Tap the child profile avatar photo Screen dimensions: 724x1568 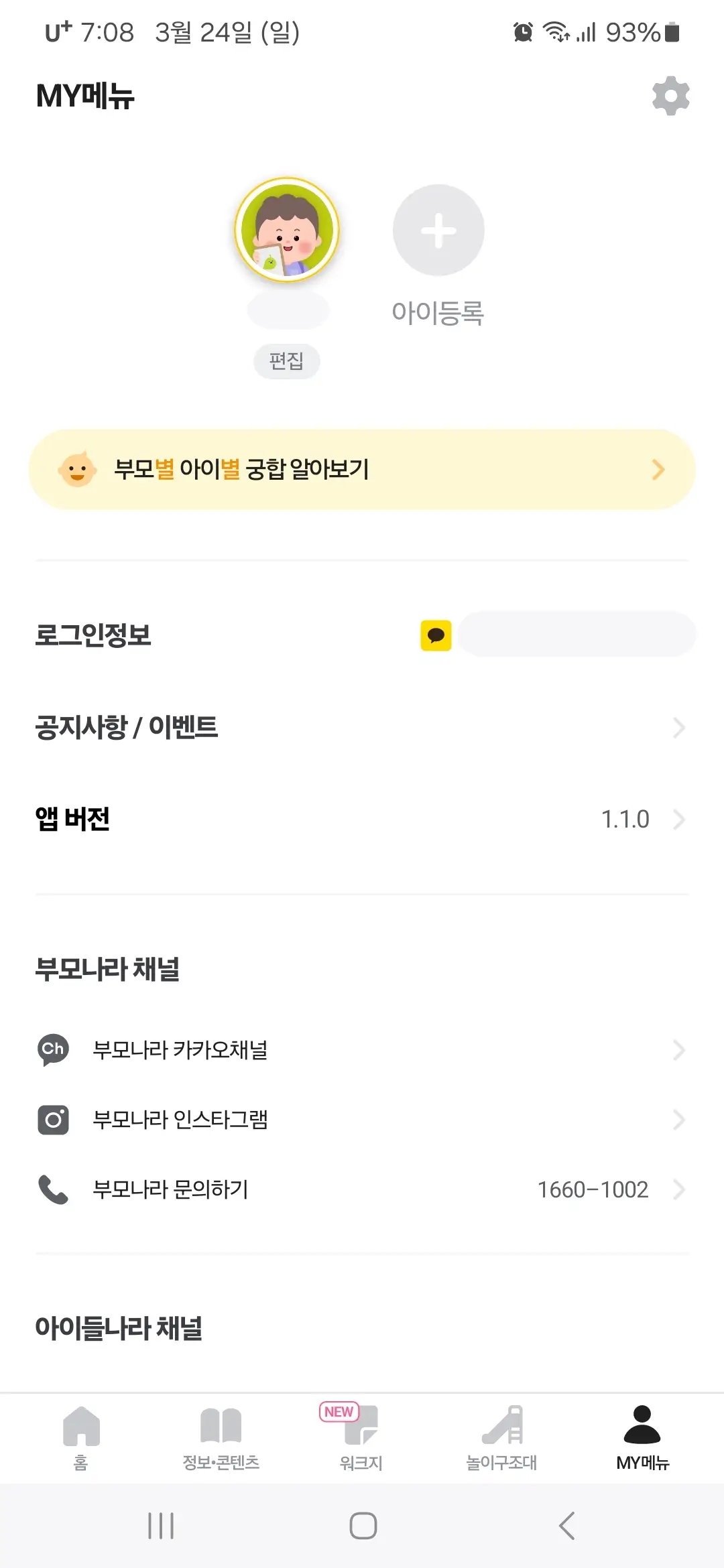tap(287, 231)
